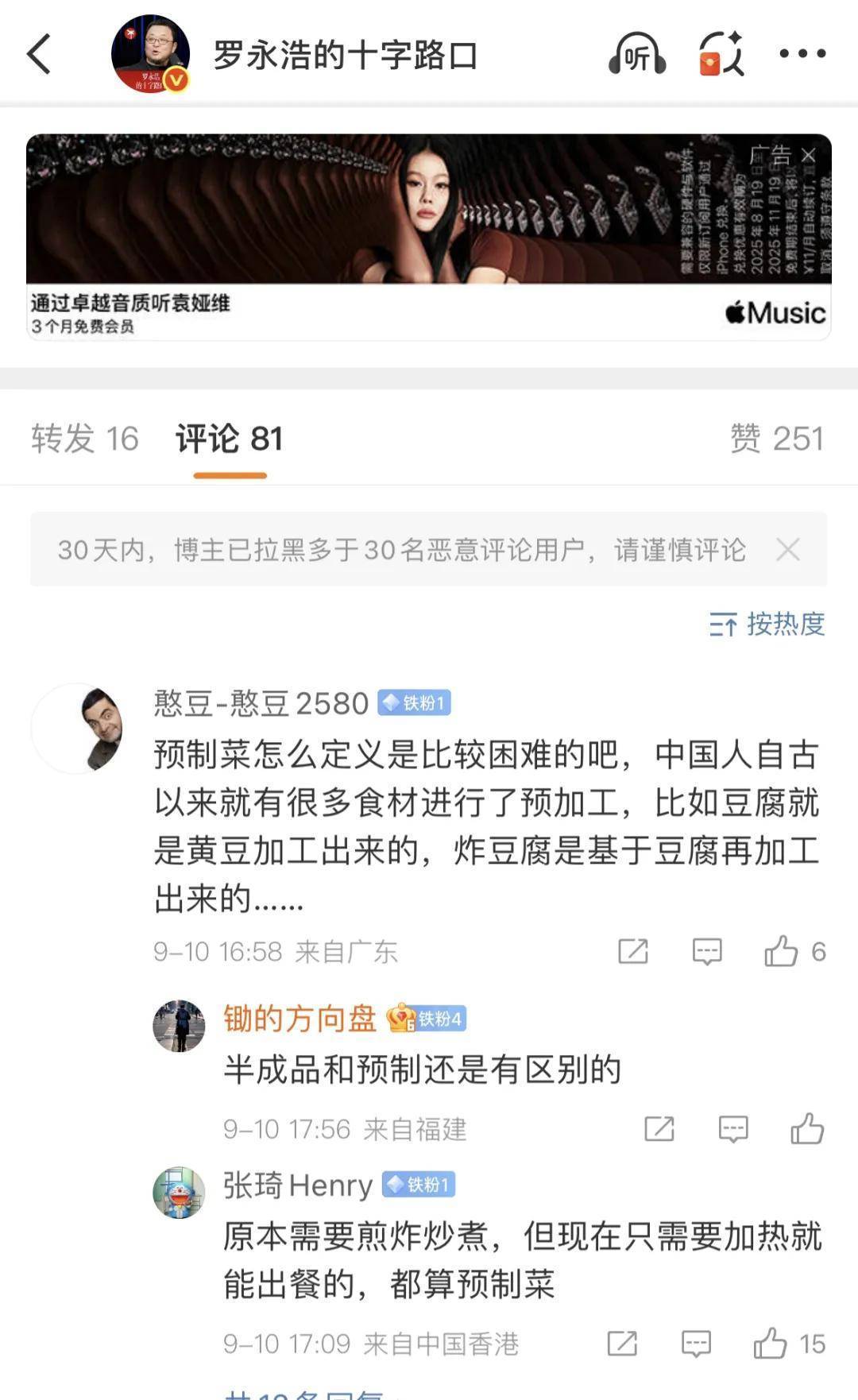Open 锄的方向盘's profile name
Image resolution: width=858 pixels, height=1400 pixels.
tap(300, 1019)
